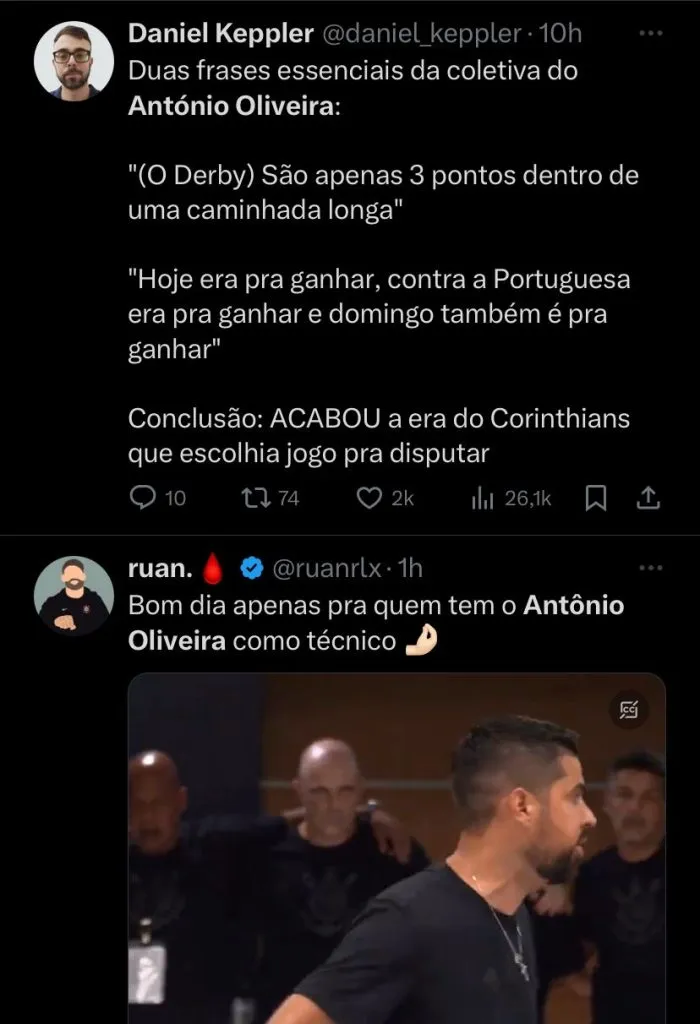This screenshot has height=1024, width=700.
Task: Open the video in ruan.'s tweet
Action: [x=397, y=860]
